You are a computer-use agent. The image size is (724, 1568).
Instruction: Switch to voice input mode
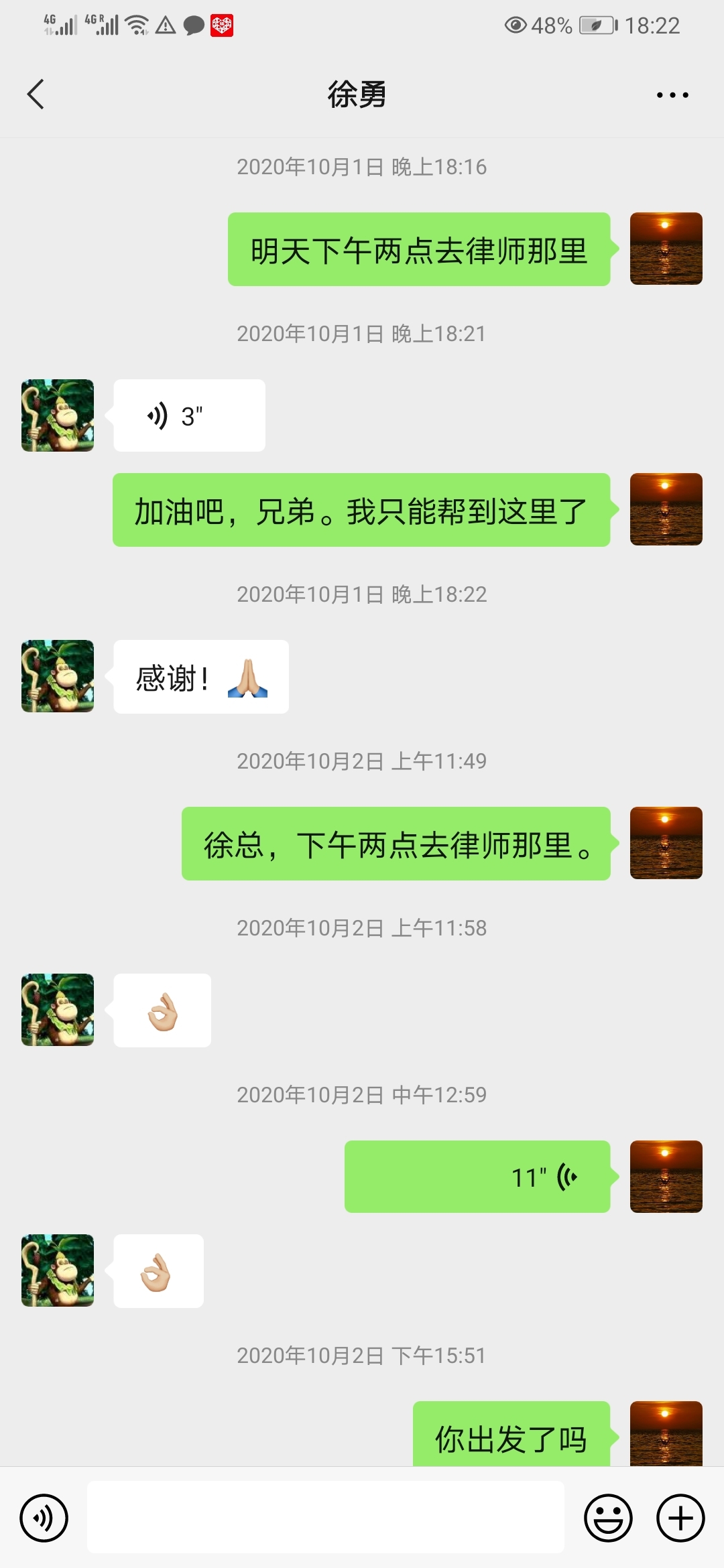(x=44, y=1518)
